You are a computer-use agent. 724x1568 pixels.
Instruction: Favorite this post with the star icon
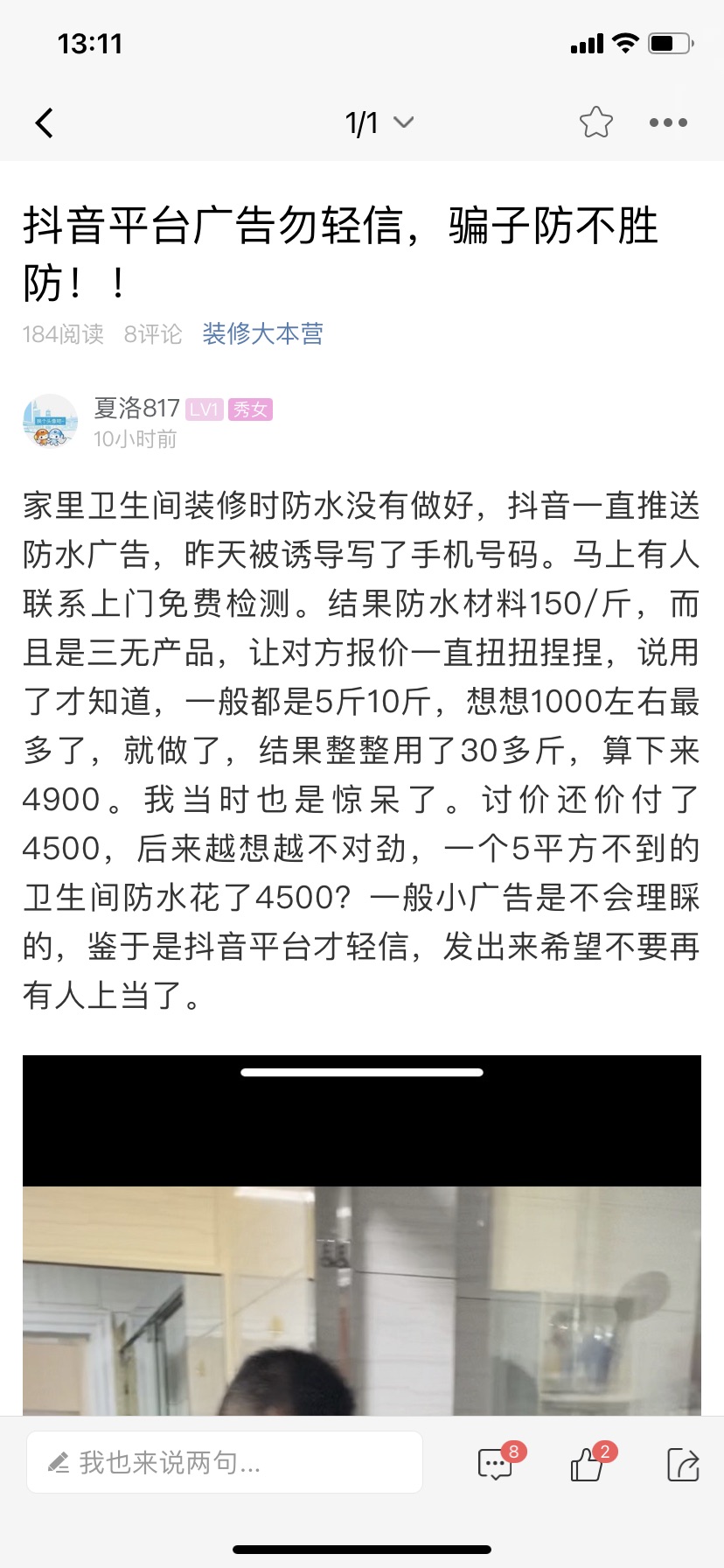596,122
